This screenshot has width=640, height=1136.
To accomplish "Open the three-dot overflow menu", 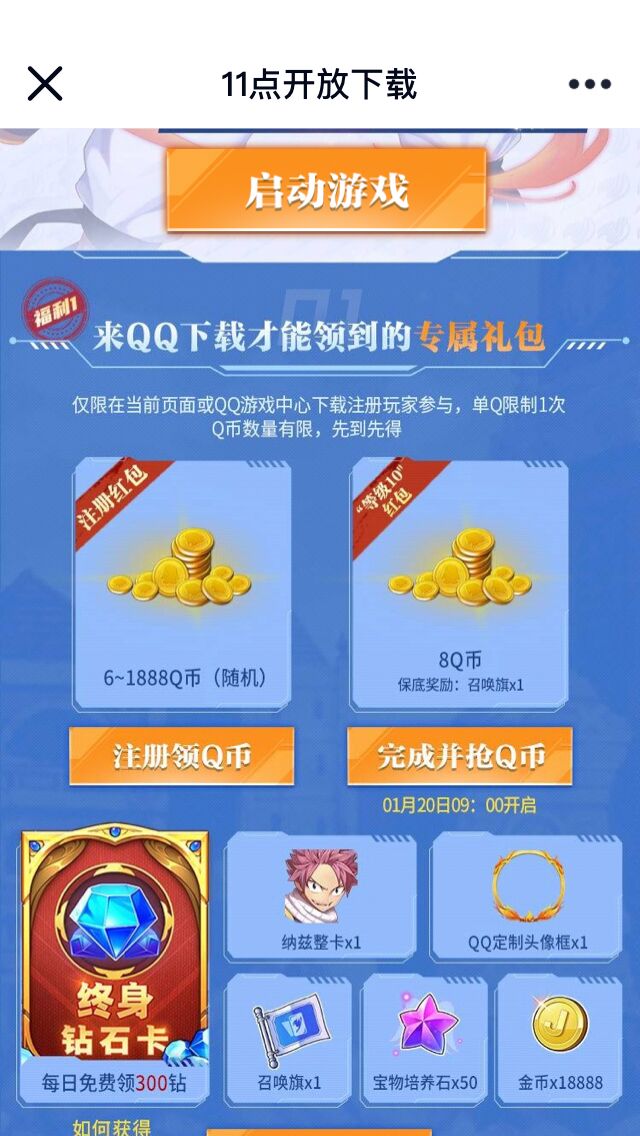I will point(590,84).
